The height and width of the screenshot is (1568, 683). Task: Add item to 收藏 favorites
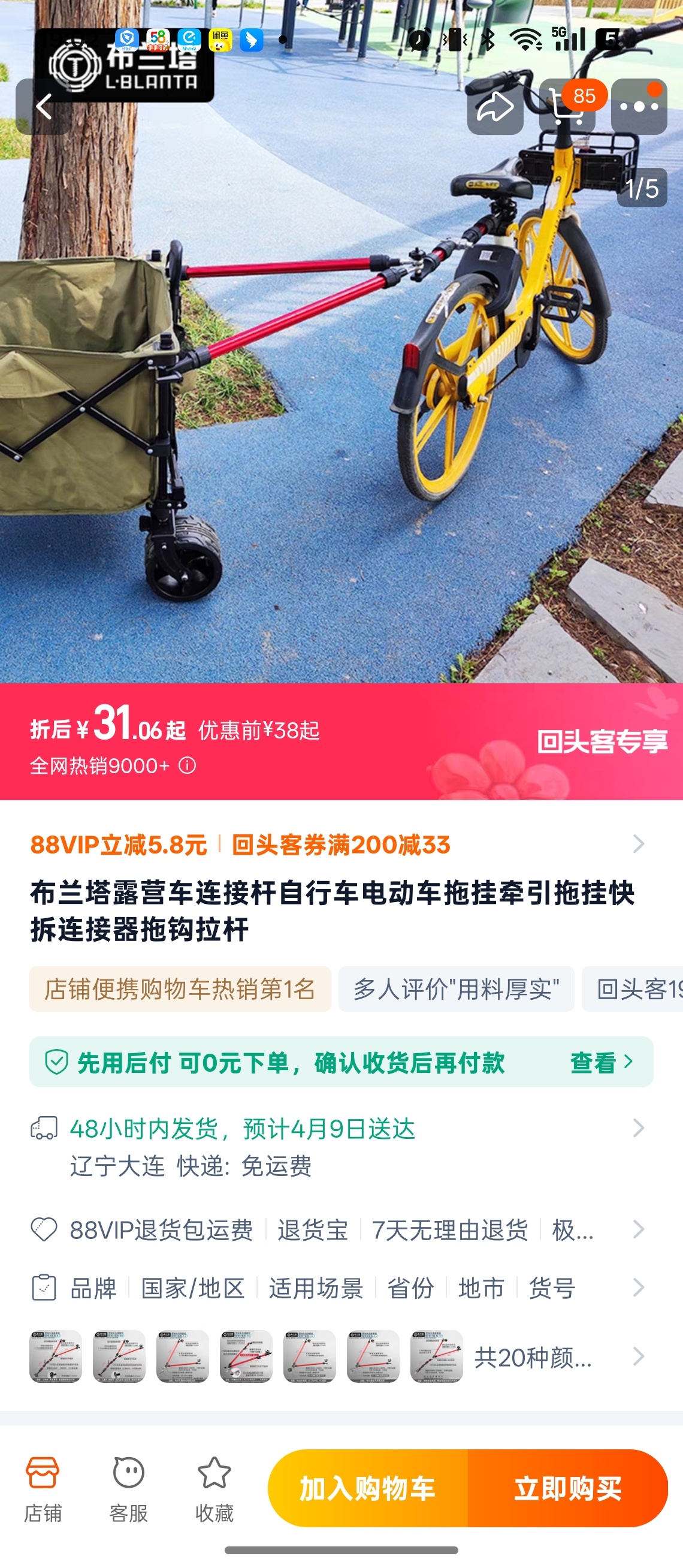pos(214,1488)
